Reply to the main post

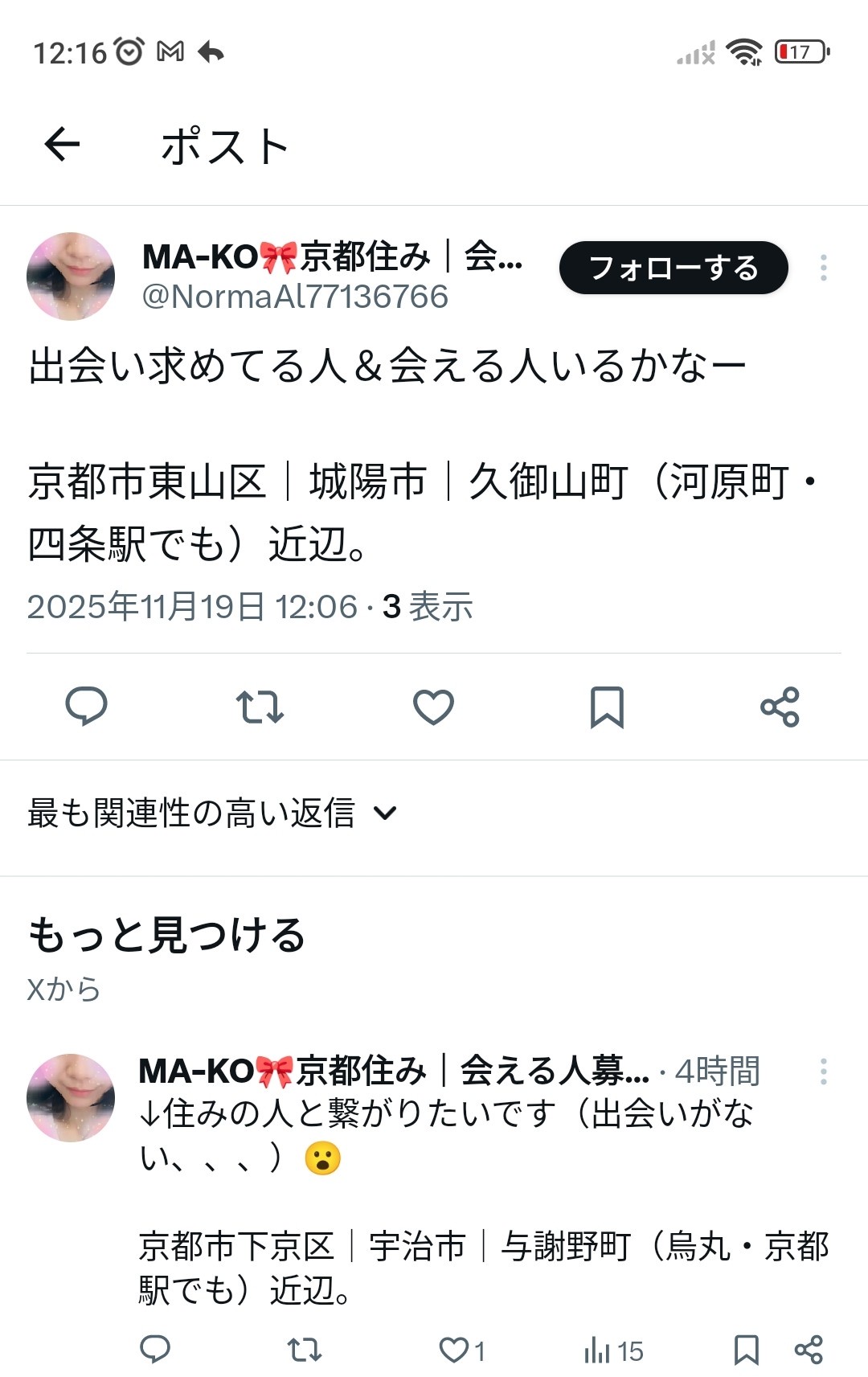click(x=86, y=707)
